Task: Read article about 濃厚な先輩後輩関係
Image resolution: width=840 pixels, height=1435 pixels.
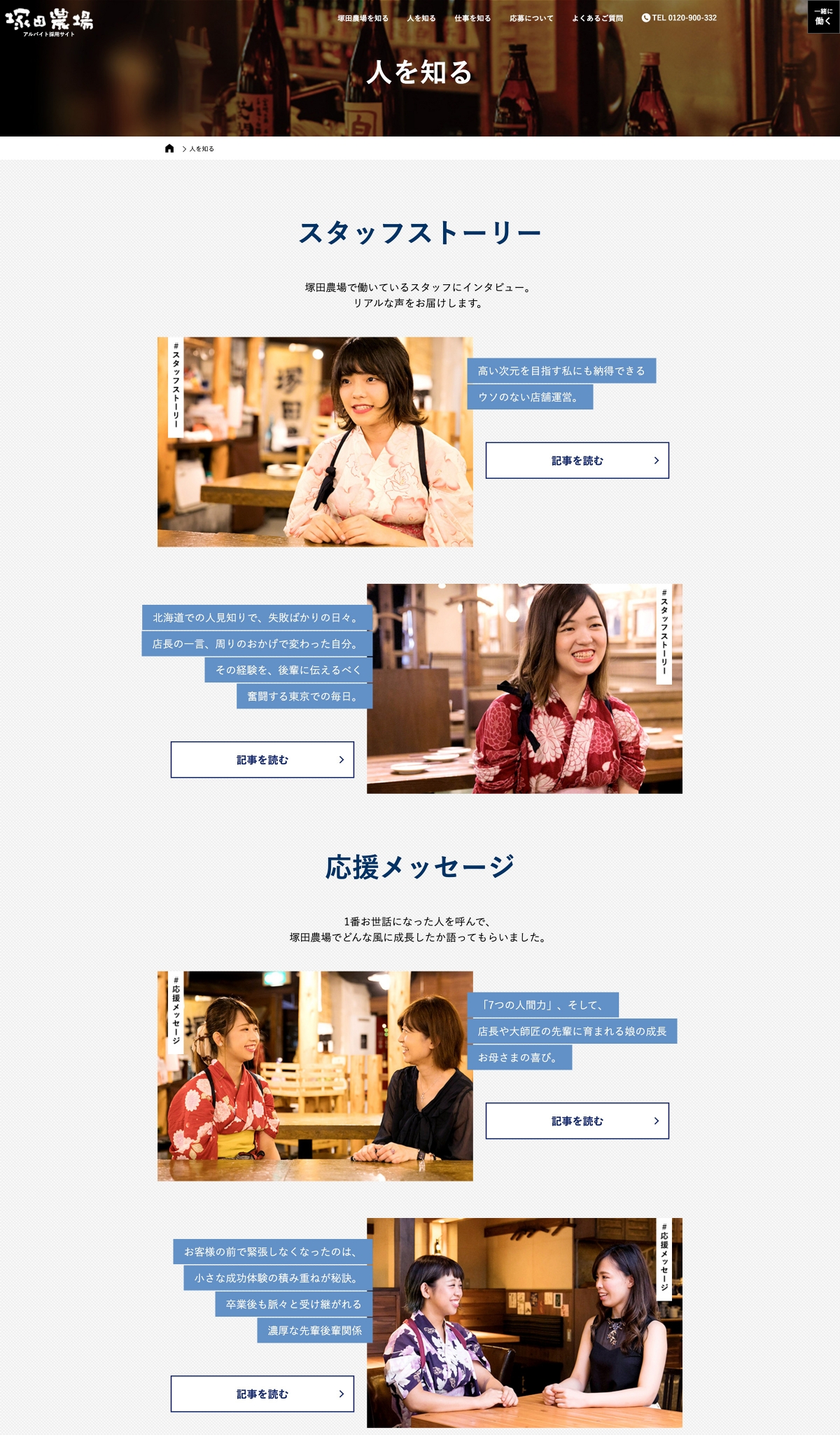Action: pyautogui.click(x=262, y=1394)
